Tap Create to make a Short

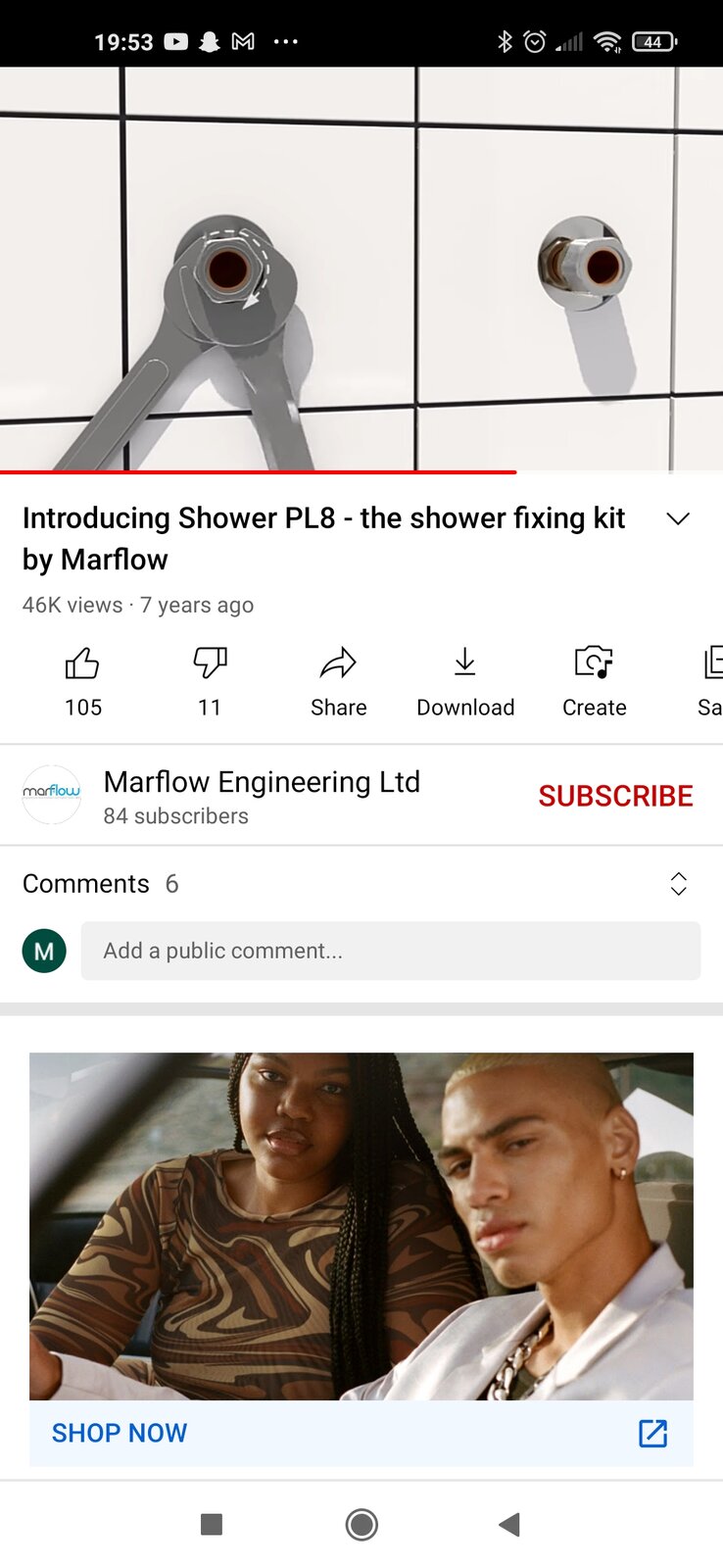pyautogui.click(x=594, y=679)
